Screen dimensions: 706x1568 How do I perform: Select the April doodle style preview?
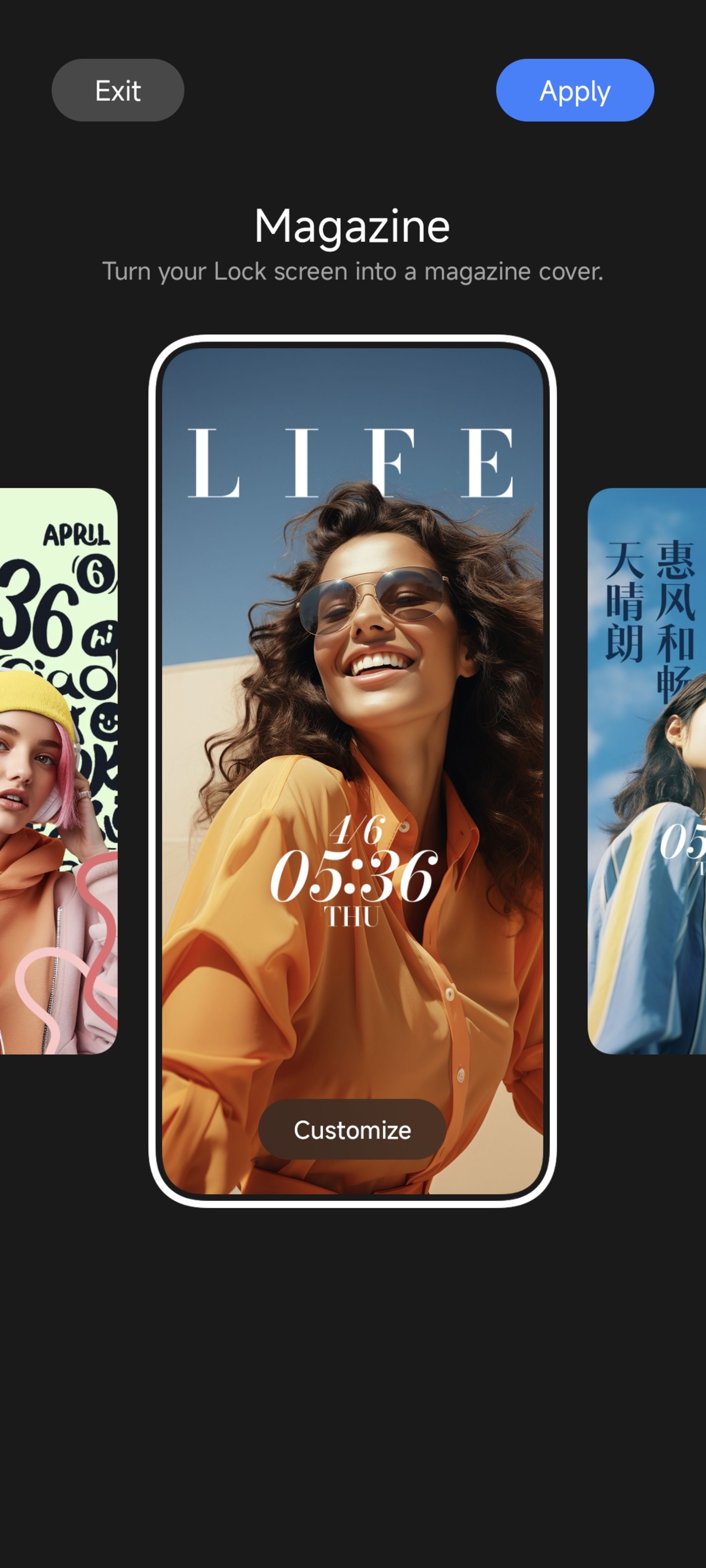click(x=58, y=770)
